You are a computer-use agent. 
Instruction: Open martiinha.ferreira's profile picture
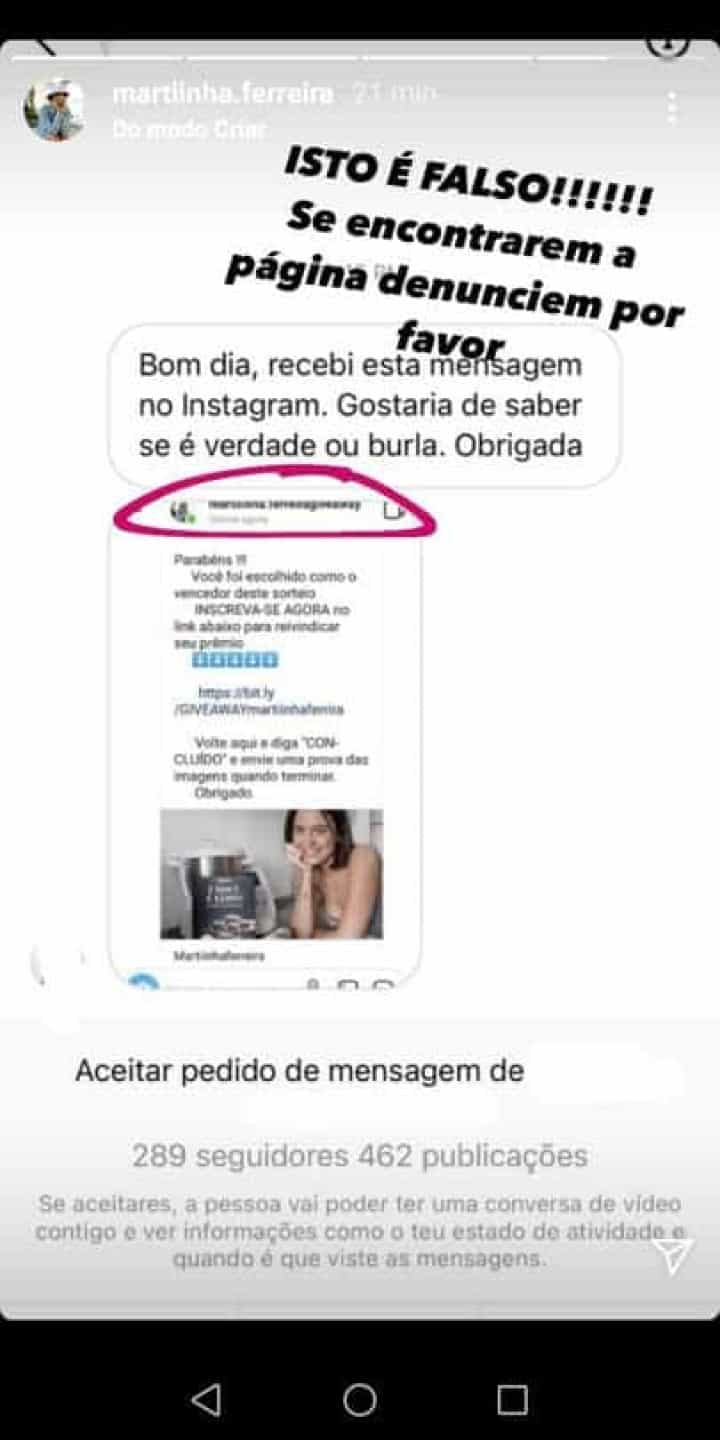[54, 109]
